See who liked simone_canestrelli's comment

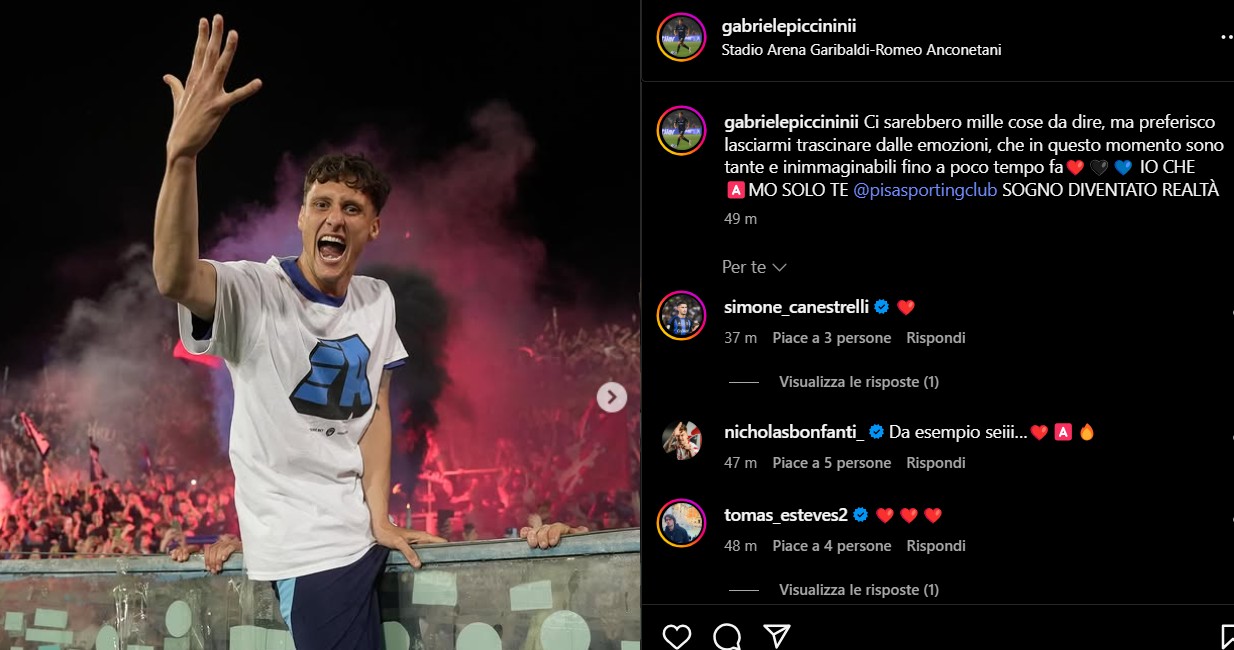(831, 338)
